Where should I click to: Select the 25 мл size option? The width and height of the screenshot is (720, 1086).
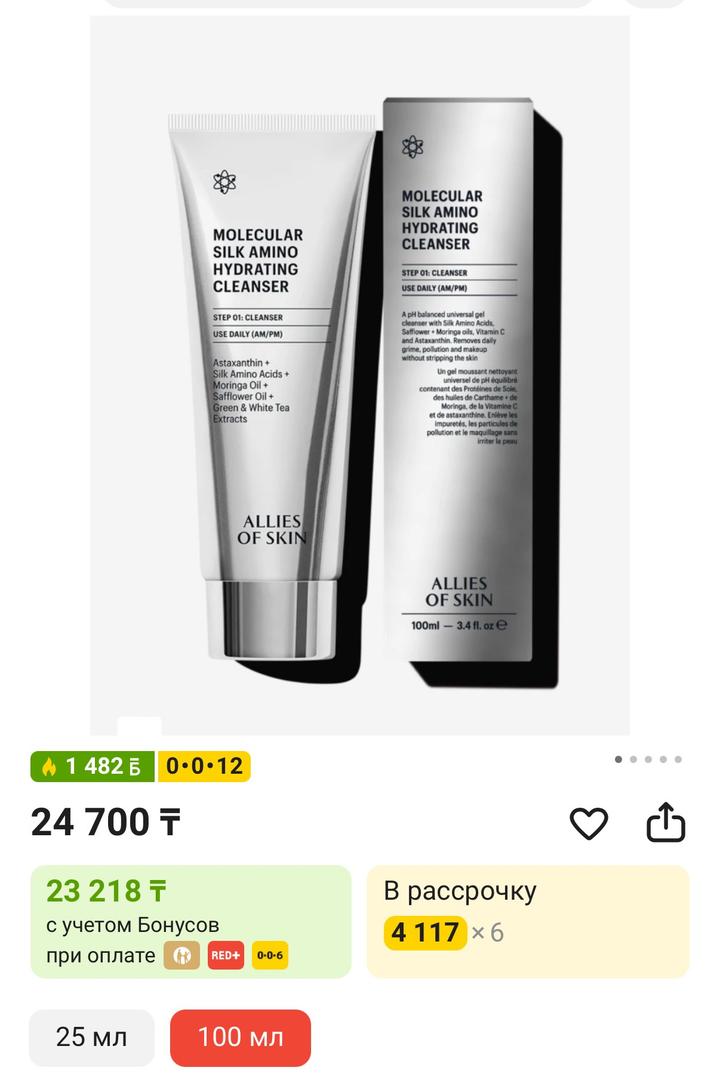point(91,1037)
